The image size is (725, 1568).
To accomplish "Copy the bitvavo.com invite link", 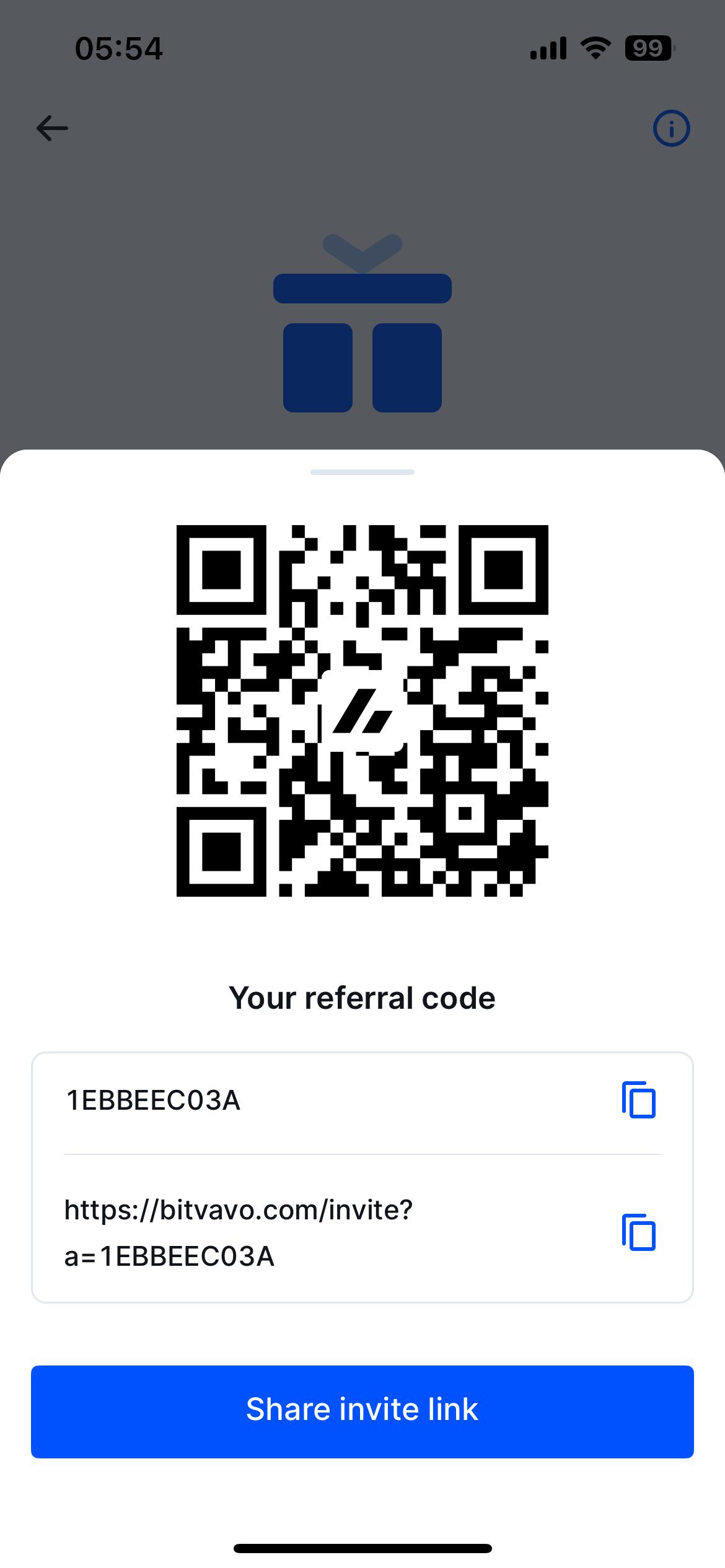I will [638, 1232].
